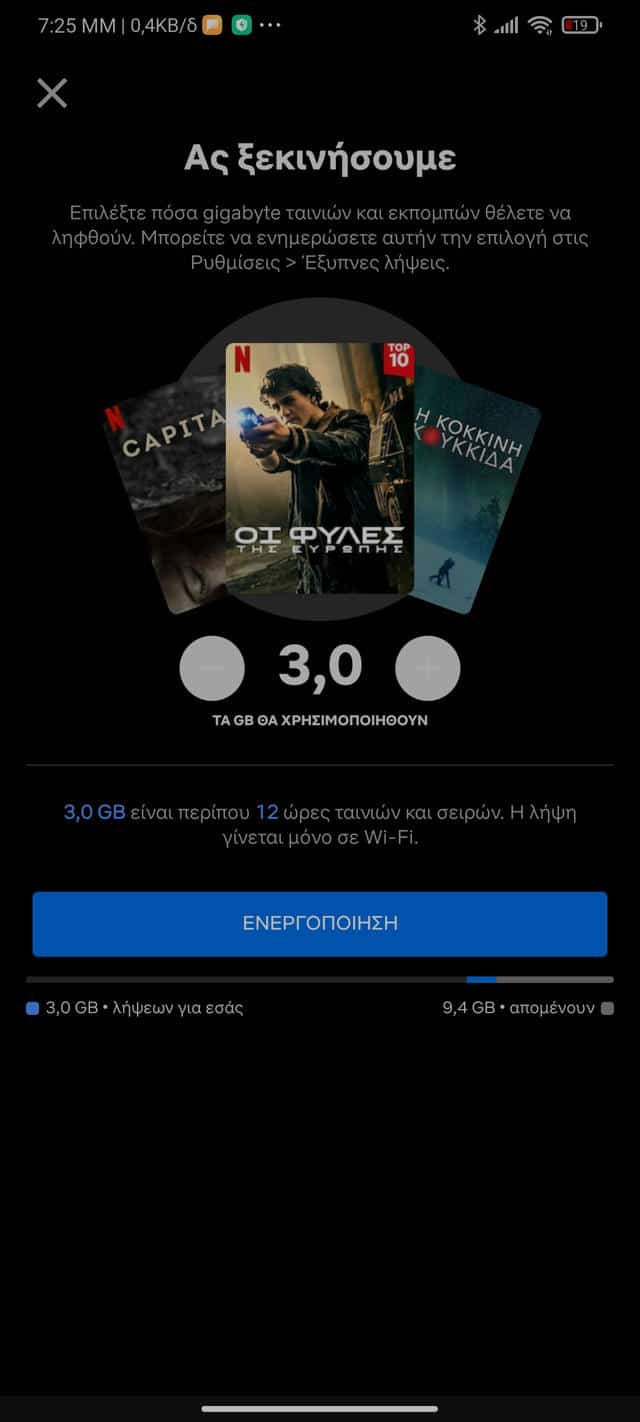Tap the ΕΝΕΡΓΟΠΟΙΗΣΗ button

[320, 924]
